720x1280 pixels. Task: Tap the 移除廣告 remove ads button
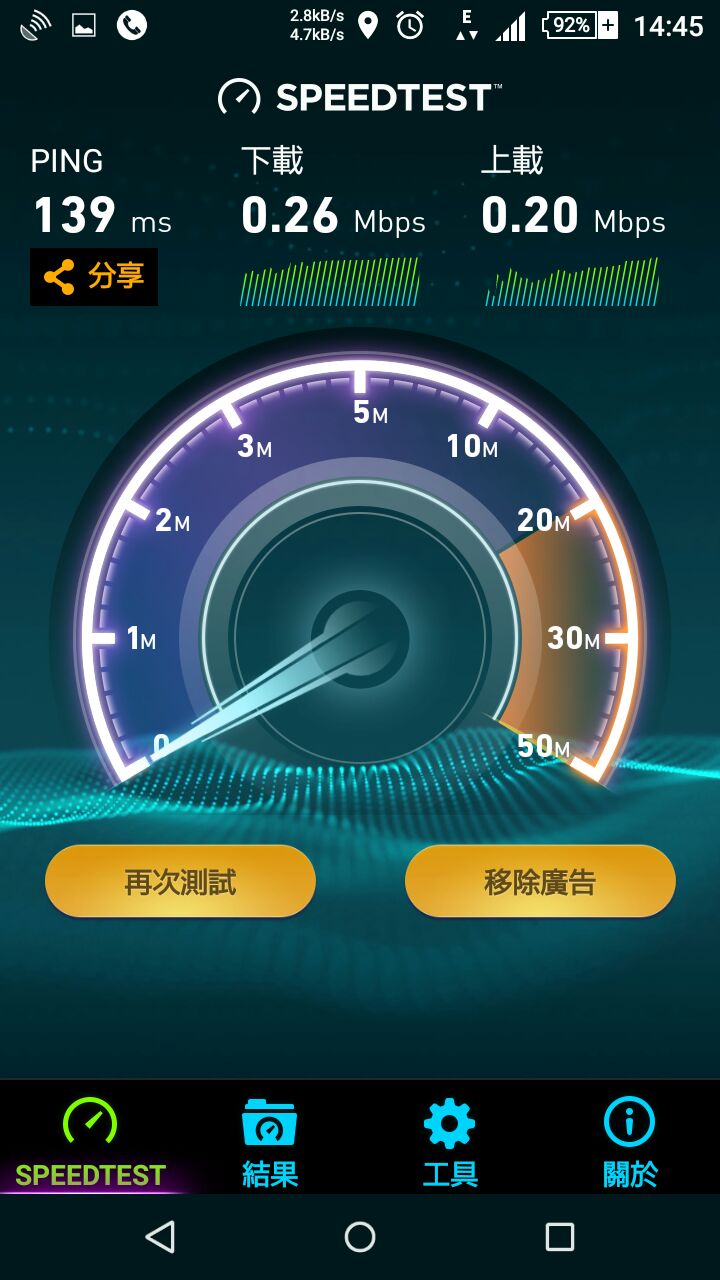pyautogui.click(x=540, y=881)
